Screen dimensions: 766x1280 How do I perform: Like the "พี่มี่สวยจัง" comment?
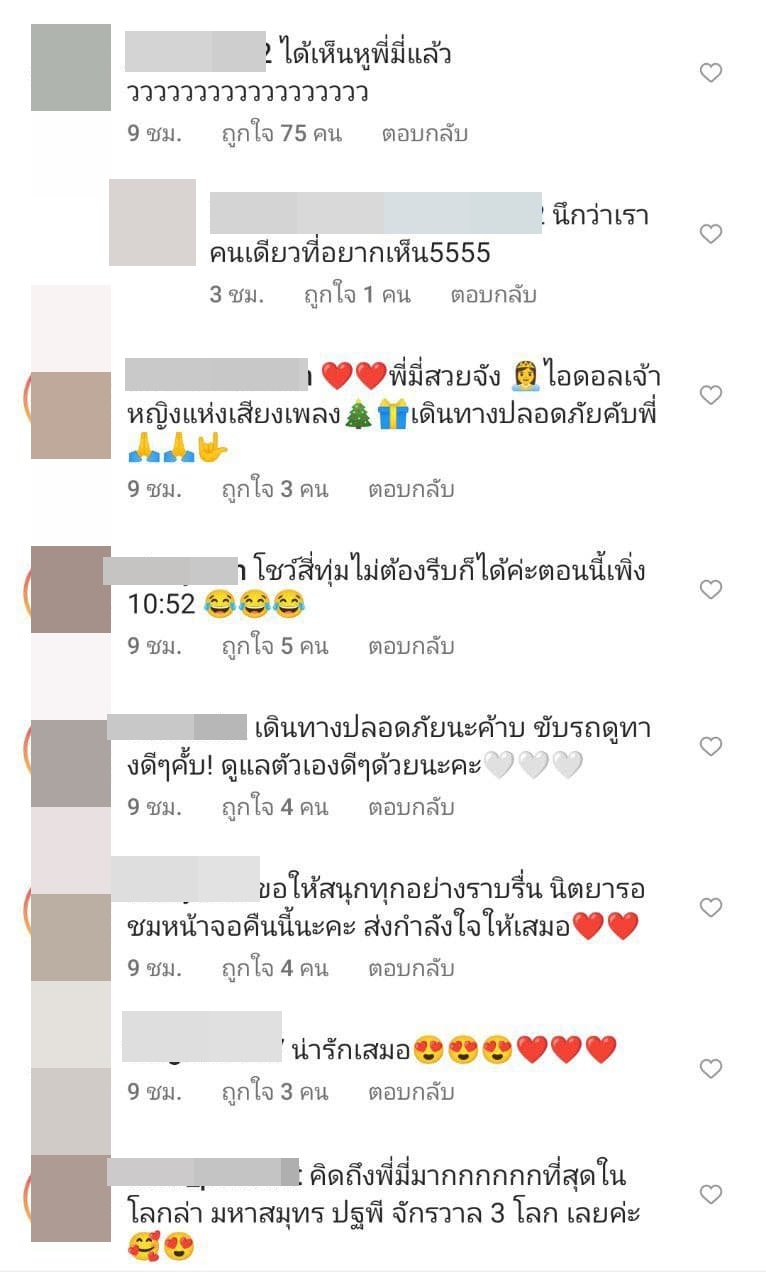[711, 395]
